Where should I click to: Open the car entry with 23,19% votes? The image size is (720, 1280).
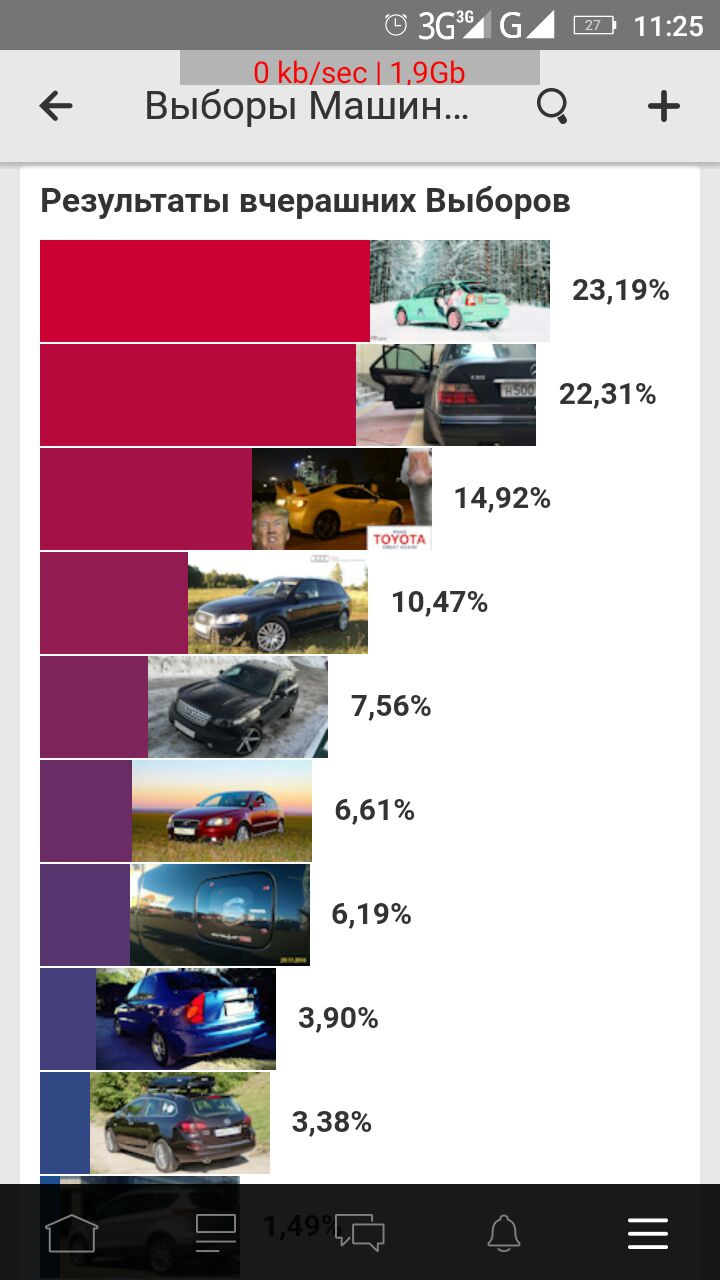pyautogui.click(x=460, y=291)
